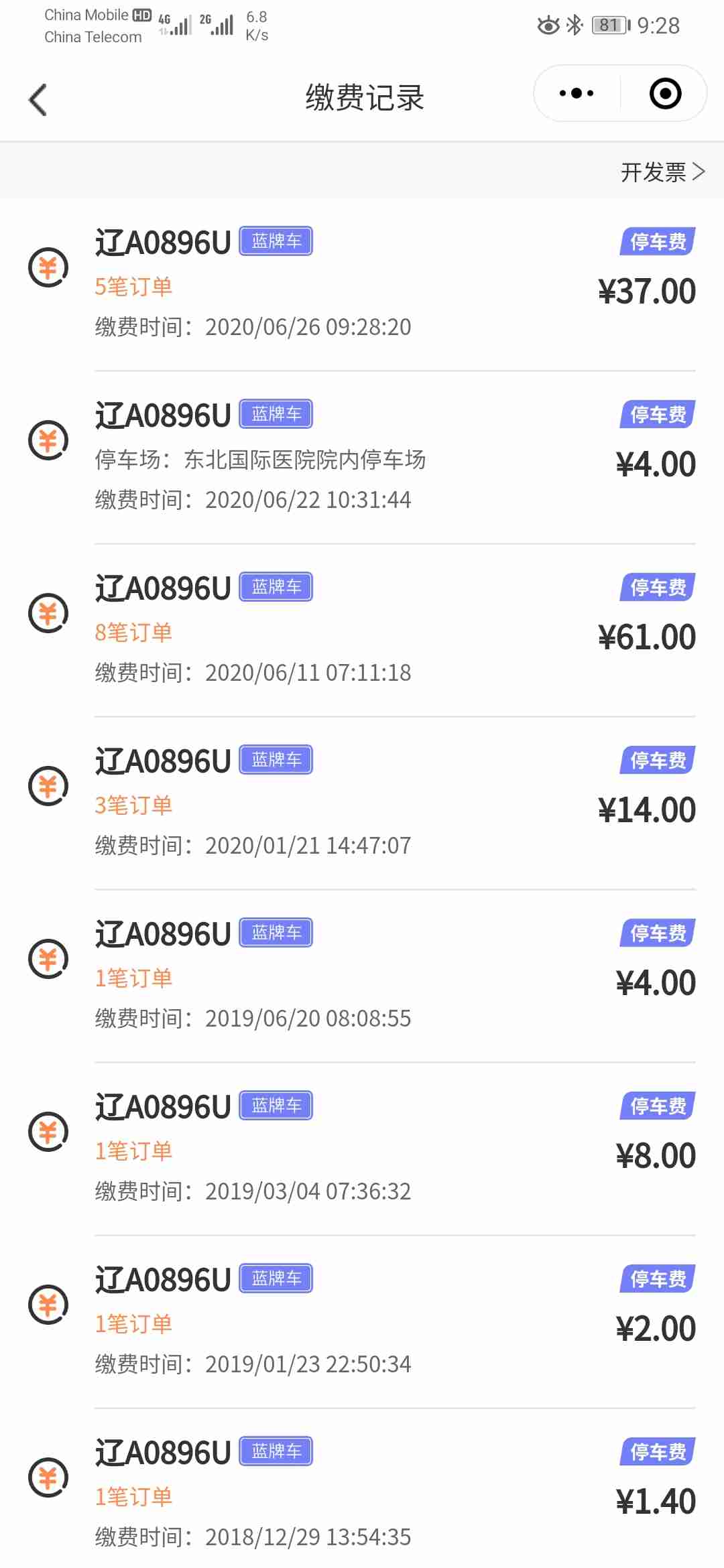Go back from the 缴费记录 page
The image size is (724, 1568).
point(38,99)
